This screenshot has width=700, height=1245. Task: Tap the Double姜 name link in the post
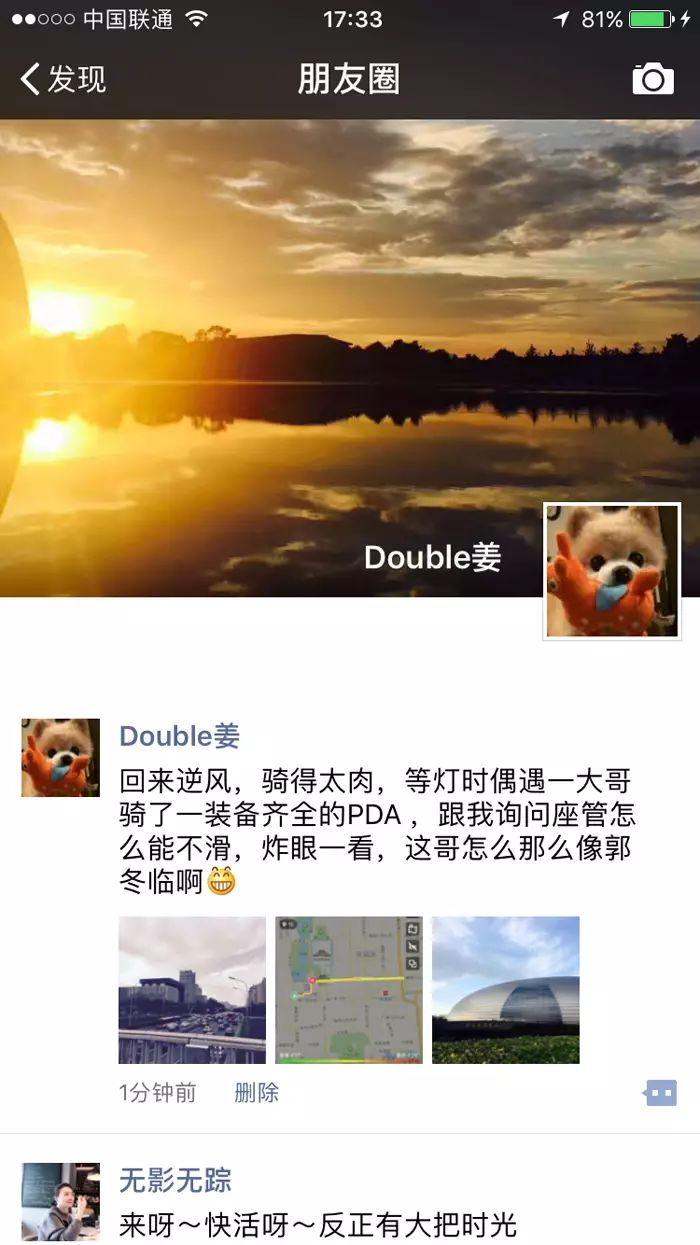pyautogui.click(x=180, y=737)
